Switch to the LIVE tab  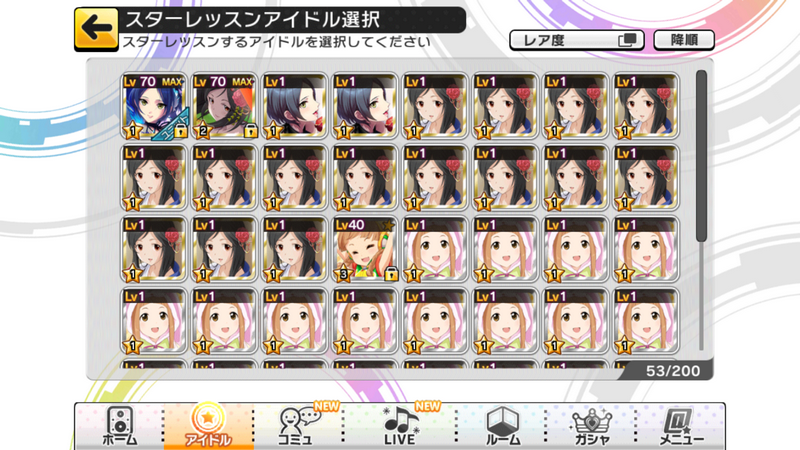[399, 425]
